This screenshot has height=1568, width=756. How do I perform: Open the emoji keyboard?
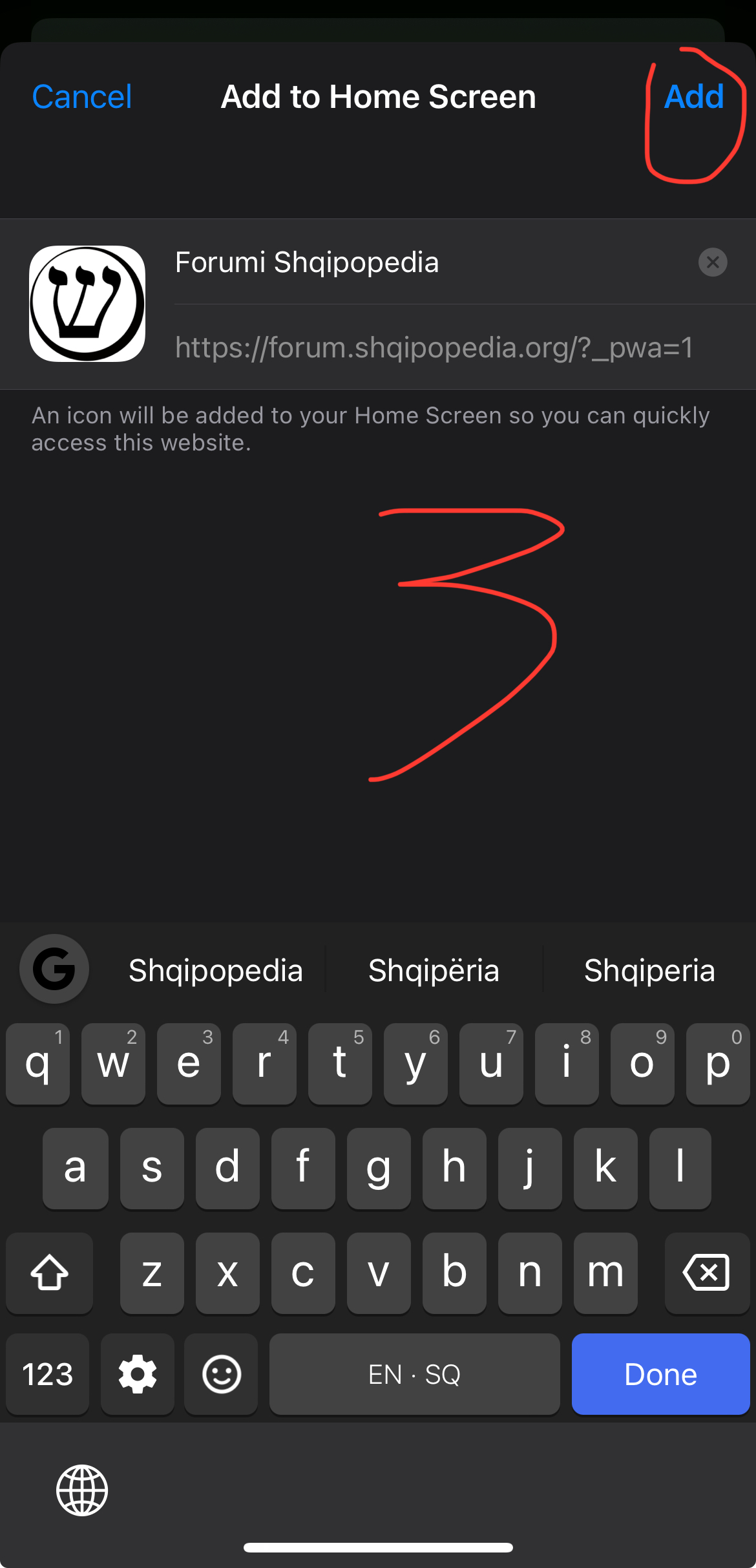(222, 1374)
